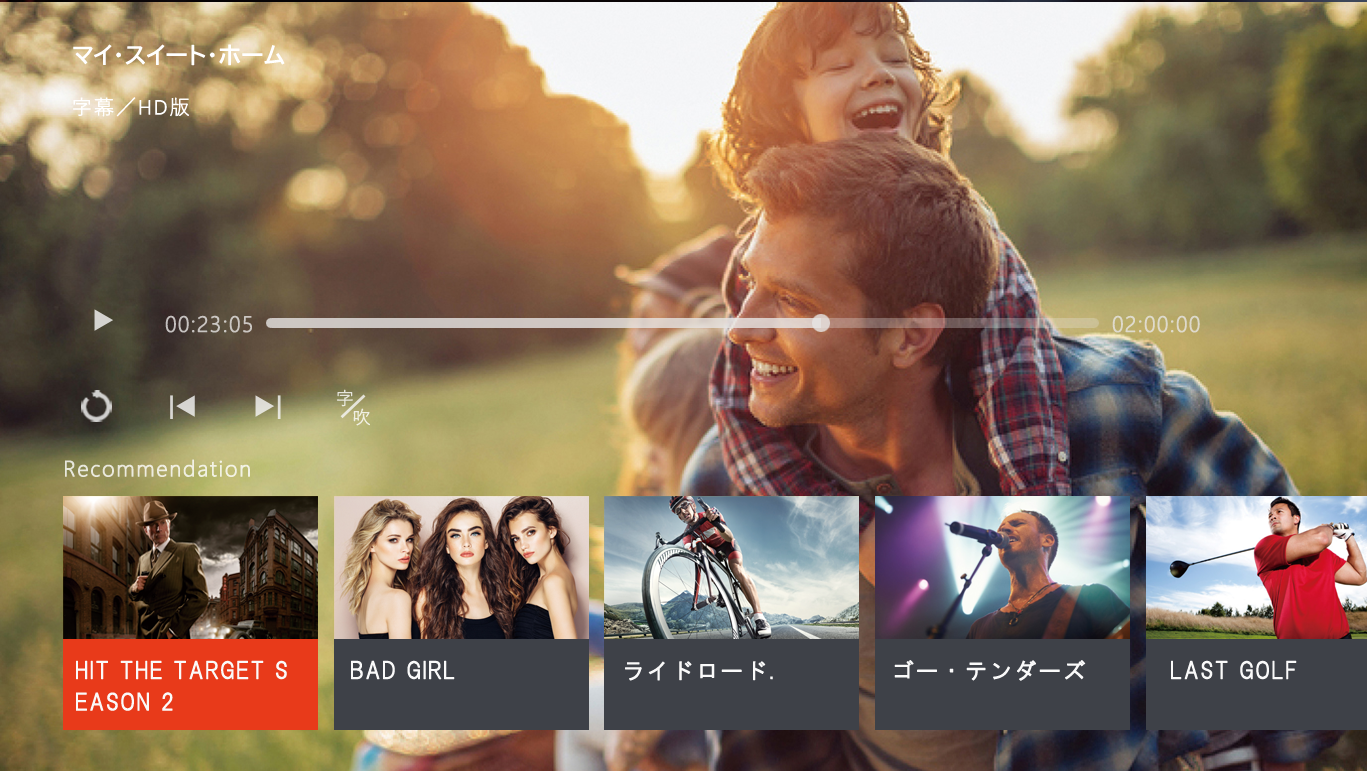Toggle between subtitles and dubbed audio
Screen dimensions: 1367x771
point(353,408)
